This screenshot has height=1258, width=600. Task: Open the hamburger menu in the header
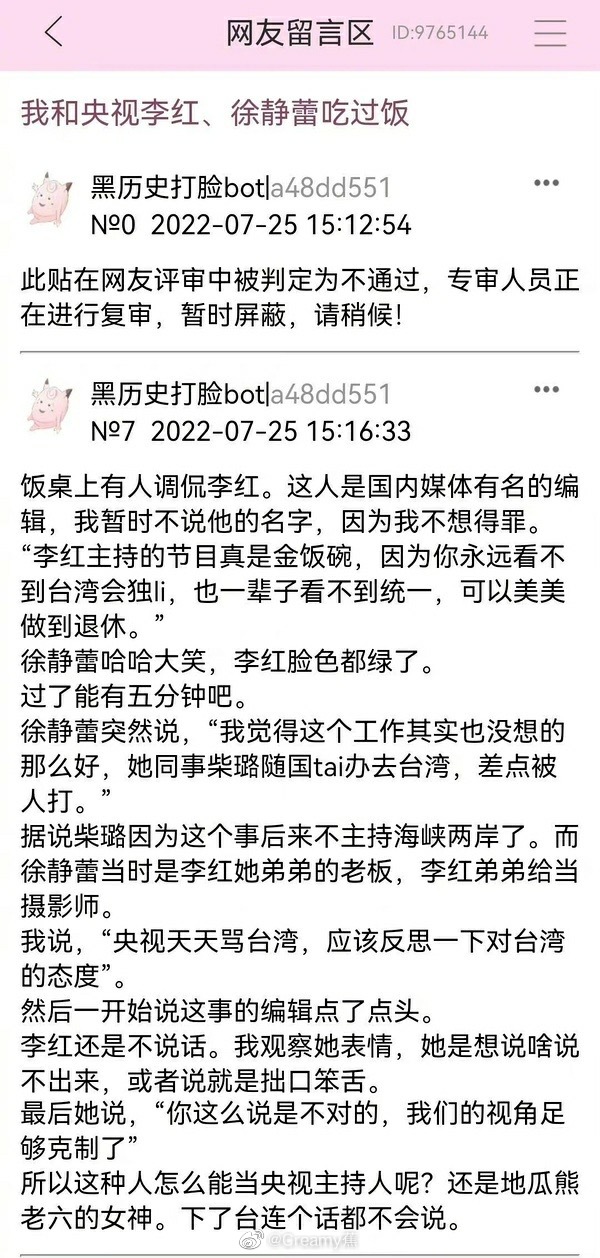point(550,33)
